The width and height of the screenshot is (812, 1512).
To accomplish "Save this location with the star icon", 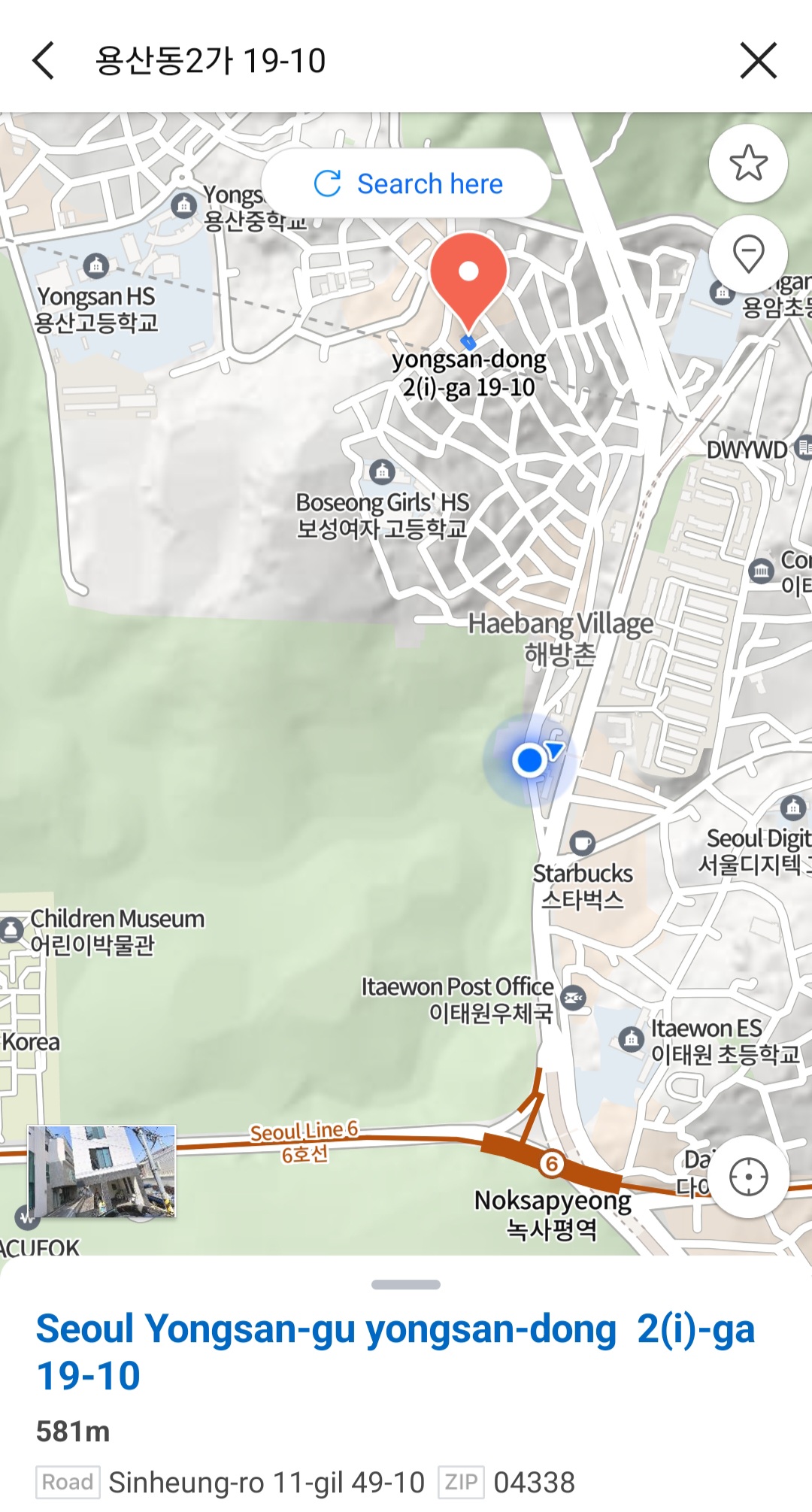I will click(748, 163).
